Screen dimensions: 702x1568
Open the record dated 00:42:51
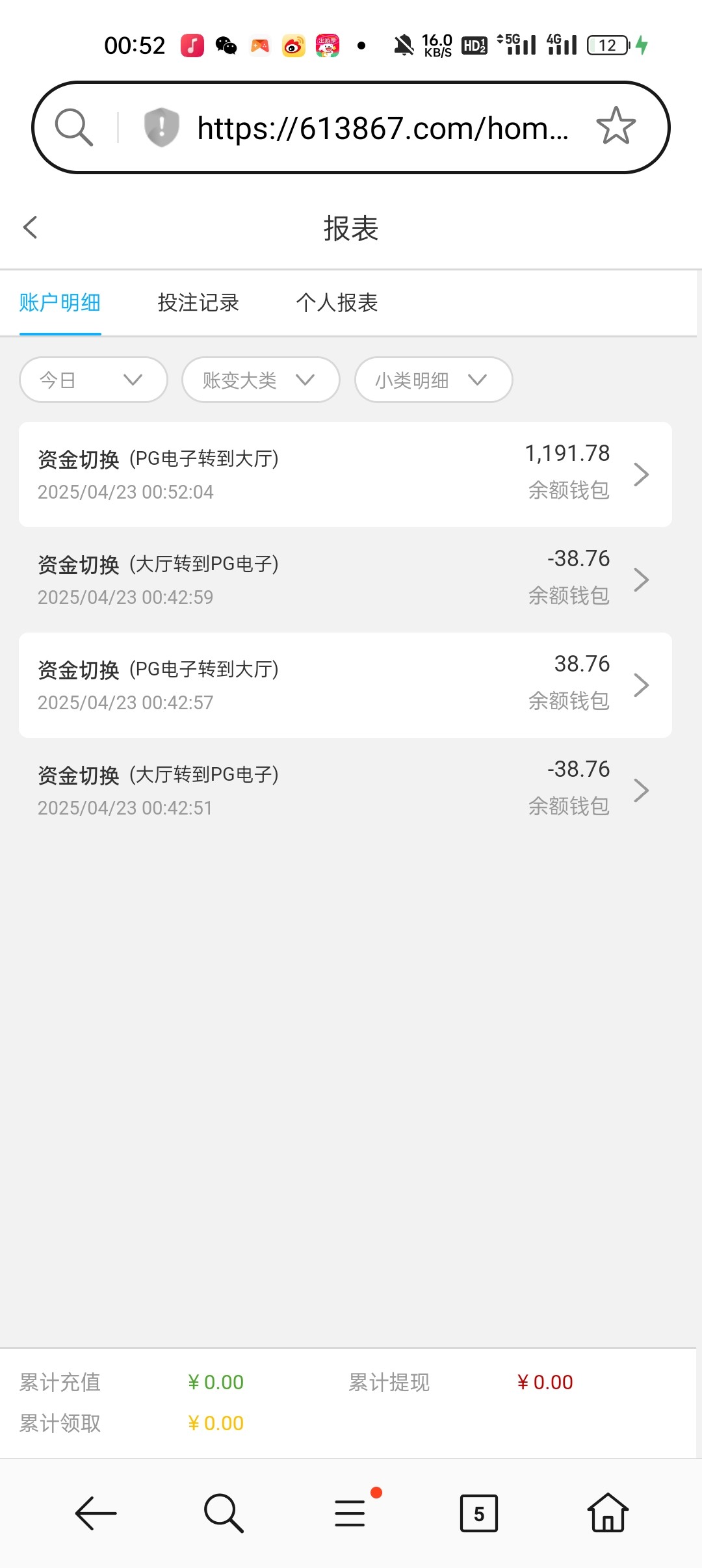click(345, 791)
